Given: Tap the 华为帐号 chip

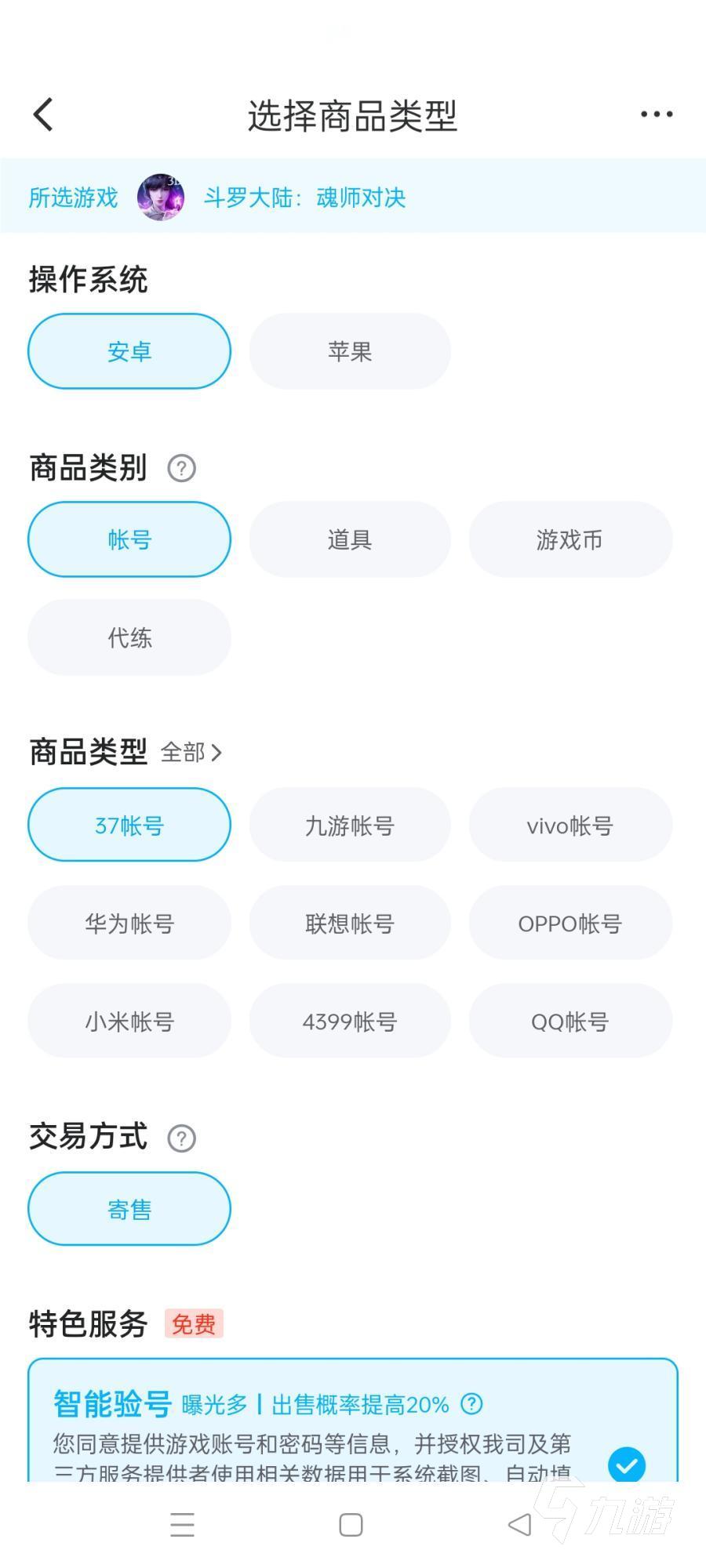Looking at the screenshot, I should tap(129, 924).
